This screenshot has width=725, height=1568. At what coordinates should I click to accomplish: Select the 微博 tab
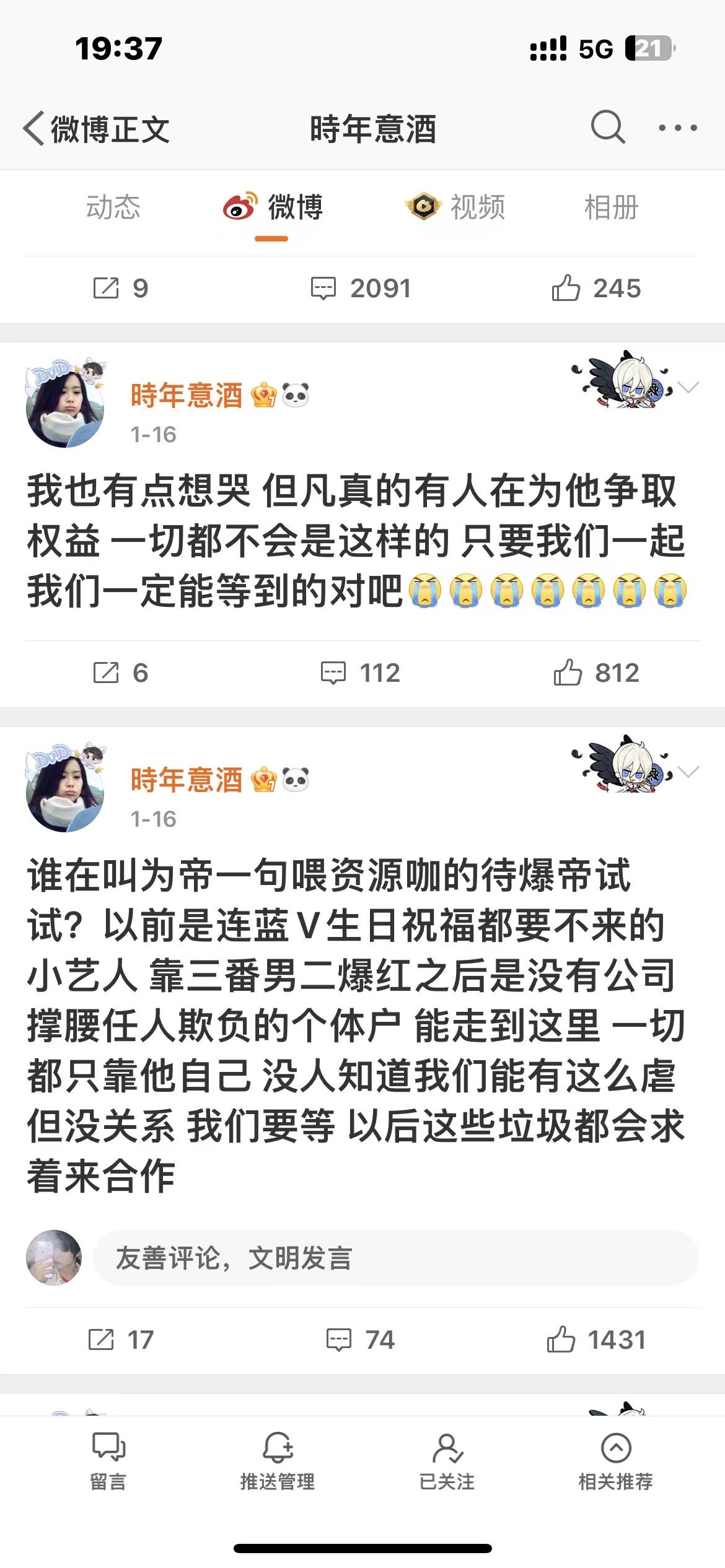273,207
